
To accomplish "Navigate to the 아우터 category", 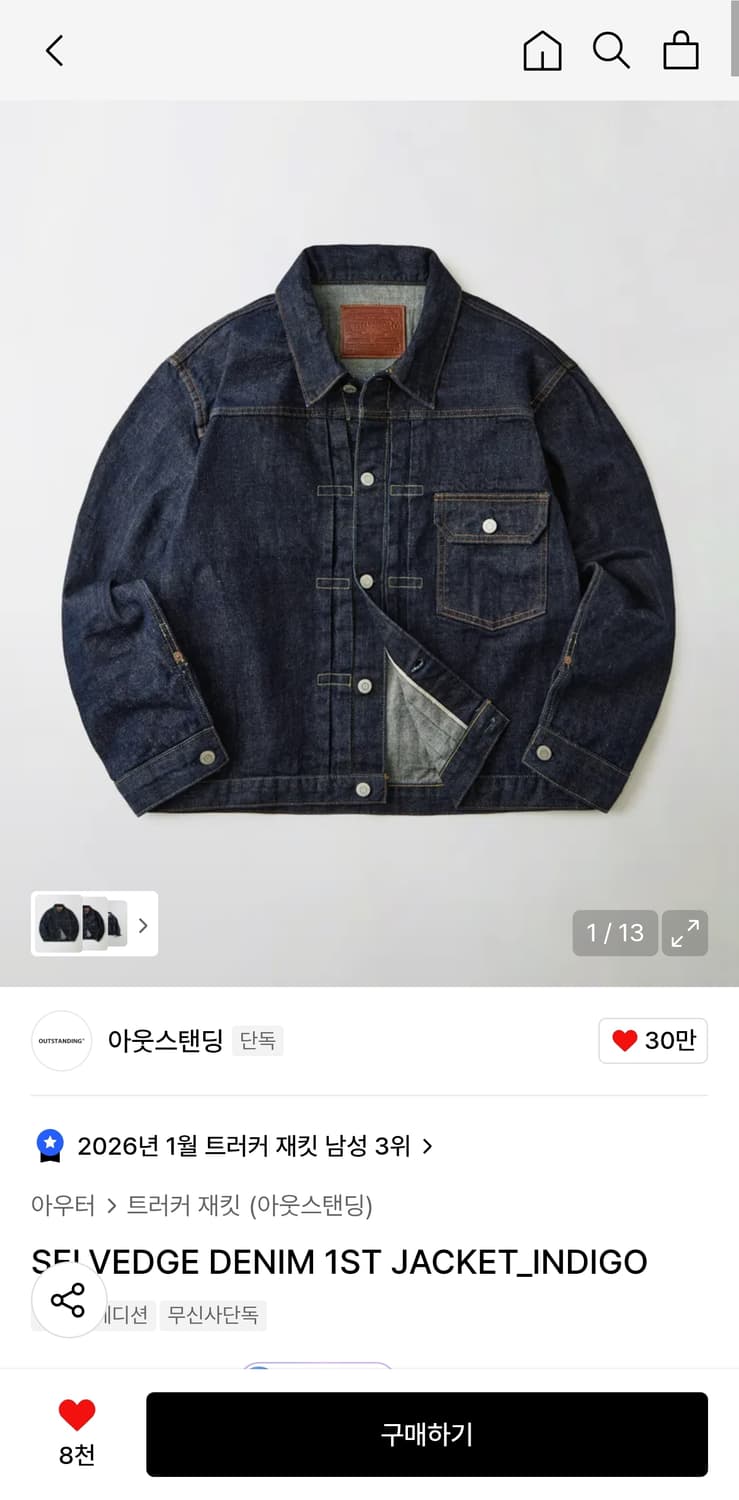I will coord(62,1207).
